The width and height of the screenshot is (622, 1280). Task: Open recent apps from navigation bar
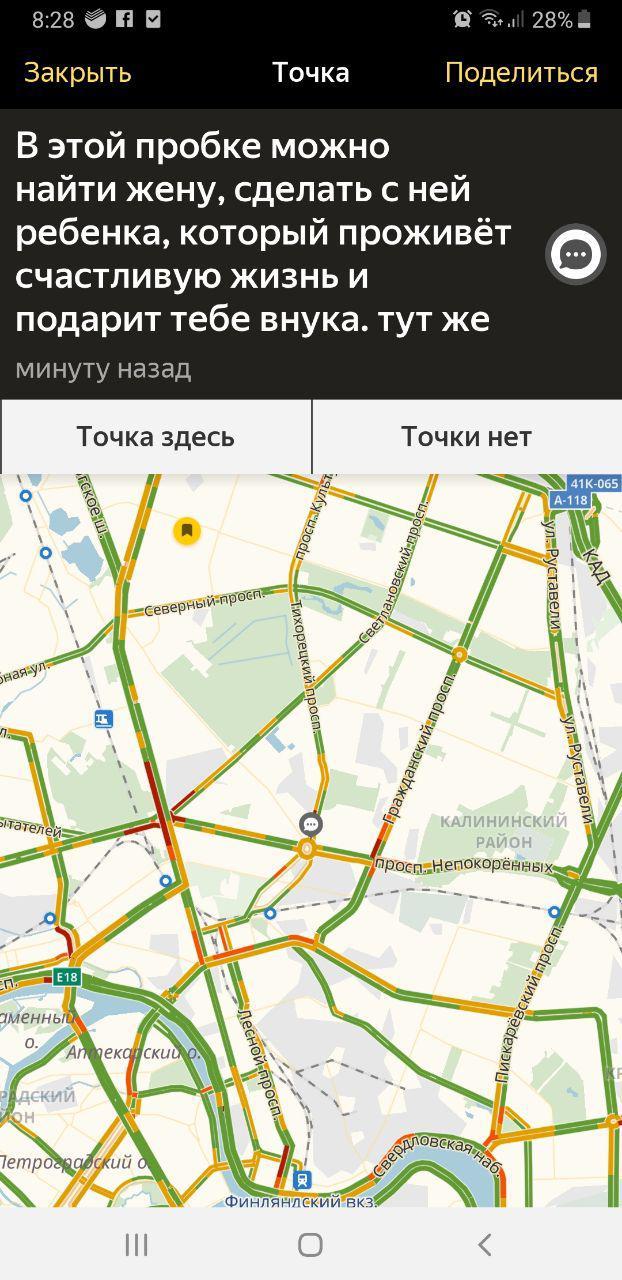pos(136,1244)
